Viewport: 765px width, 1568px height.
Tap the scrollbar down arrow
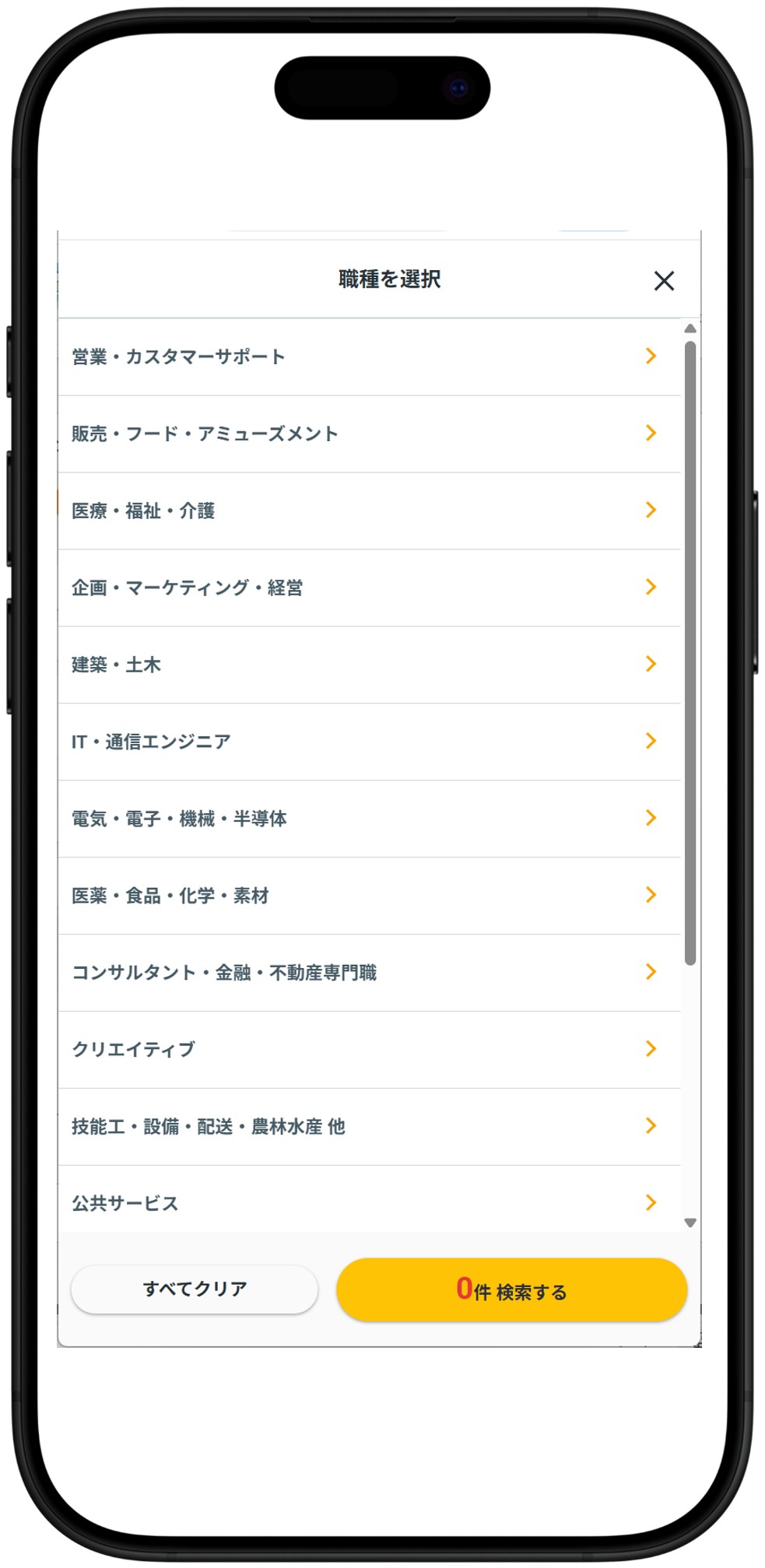click(690, 1222)
